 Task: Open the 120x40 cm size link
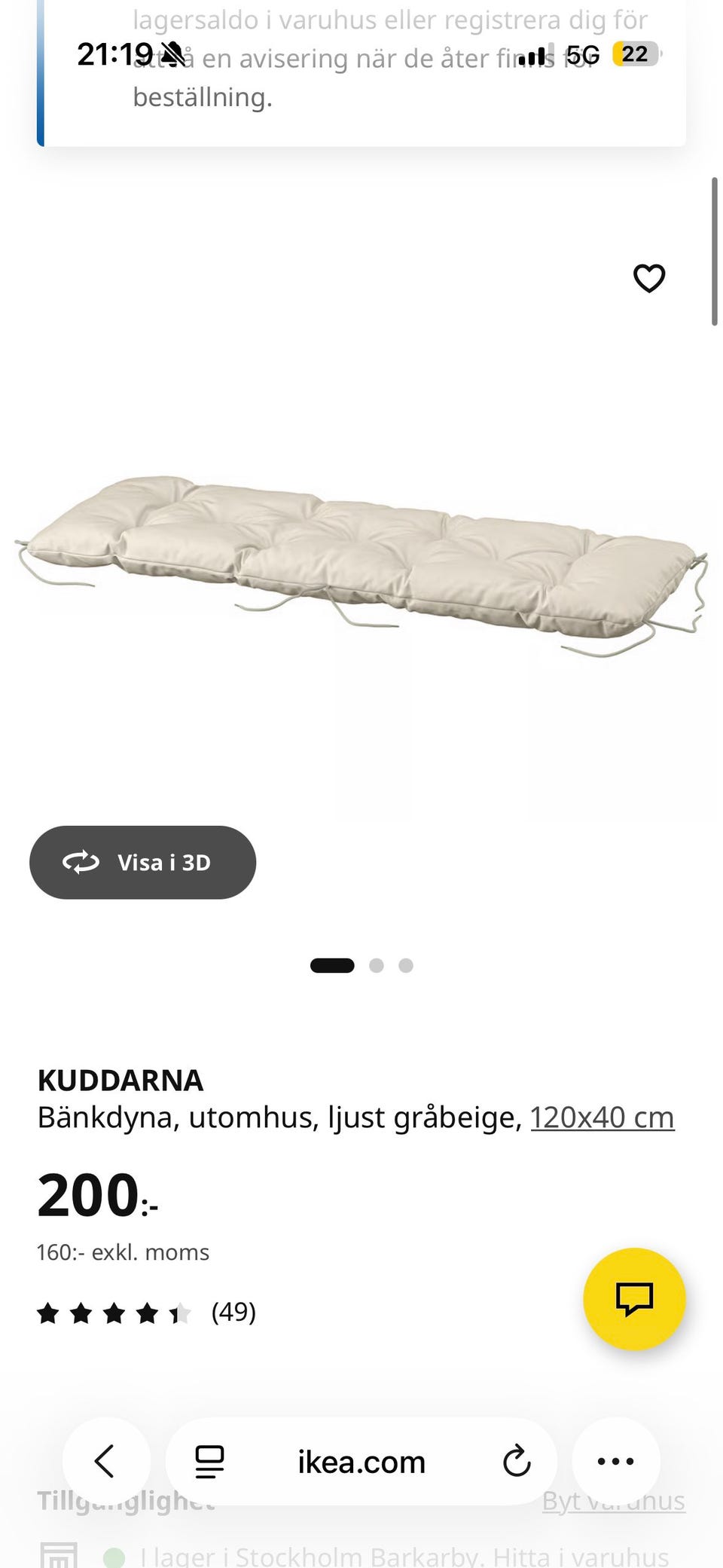tap(602, 1117)
